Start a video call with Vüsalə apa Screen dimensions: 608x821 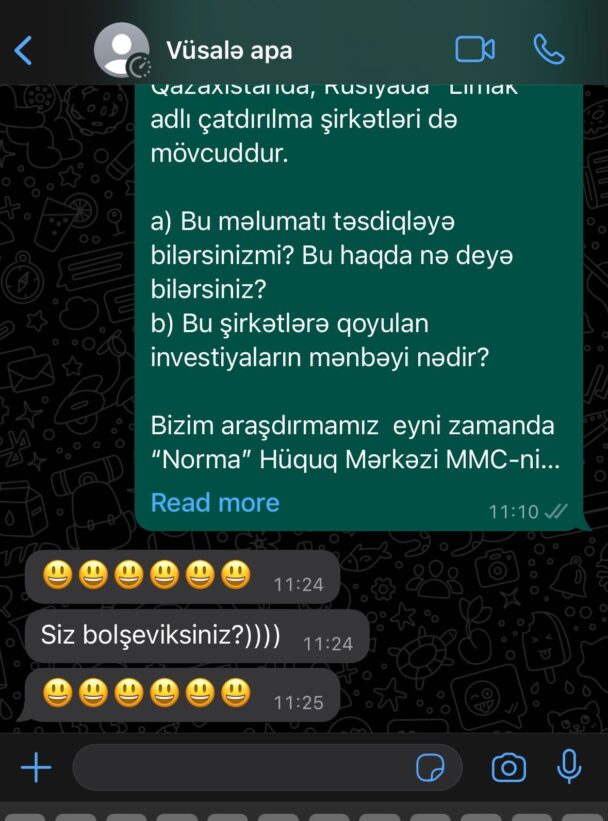point(475,50)
